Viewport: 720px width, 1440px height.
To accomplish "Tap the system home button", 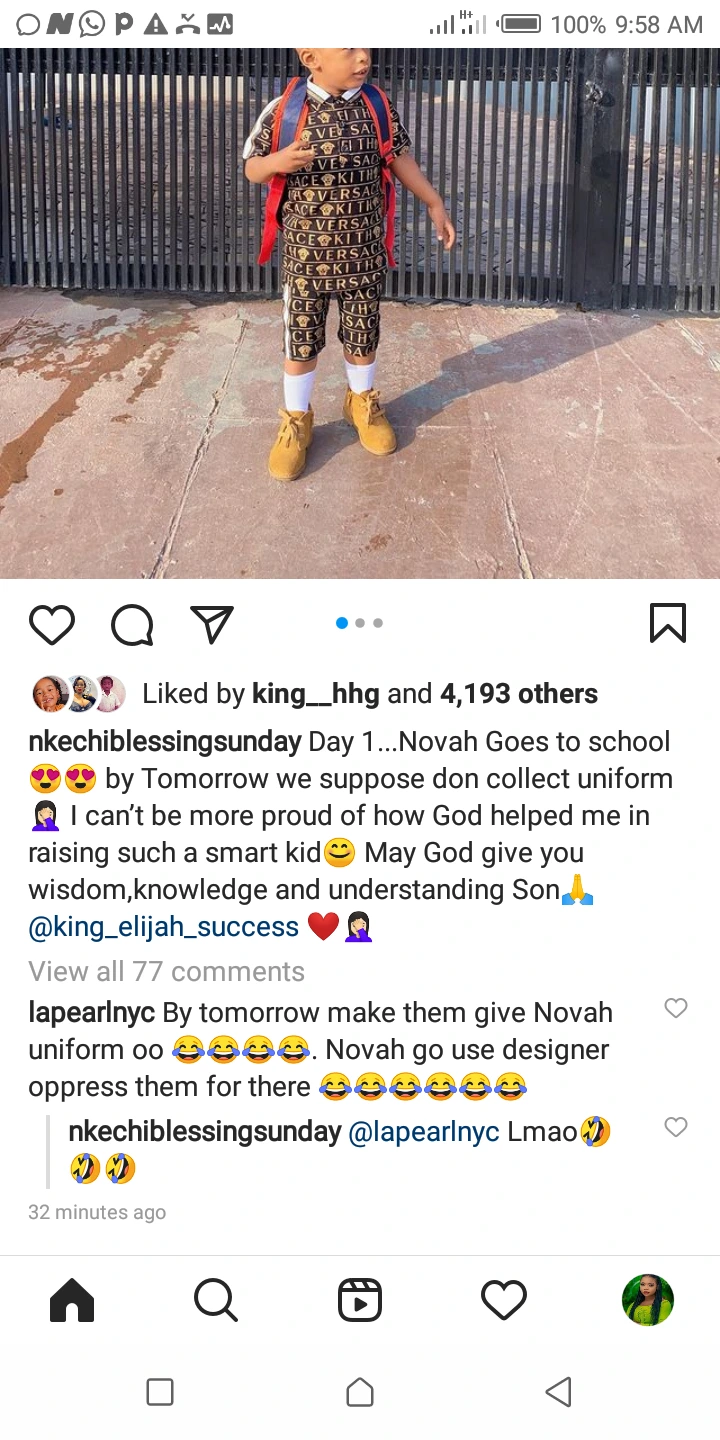I will click(360, 1392).
